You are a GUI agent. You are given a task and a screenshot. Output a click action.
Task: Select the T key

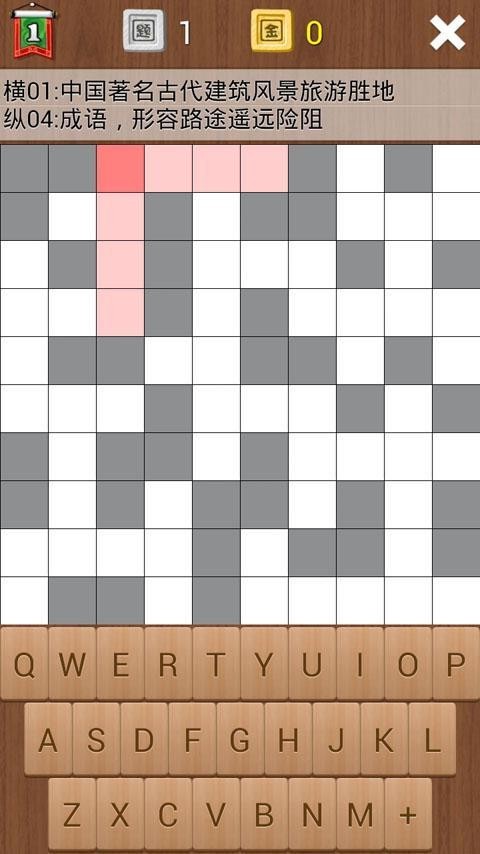point(216,663)
